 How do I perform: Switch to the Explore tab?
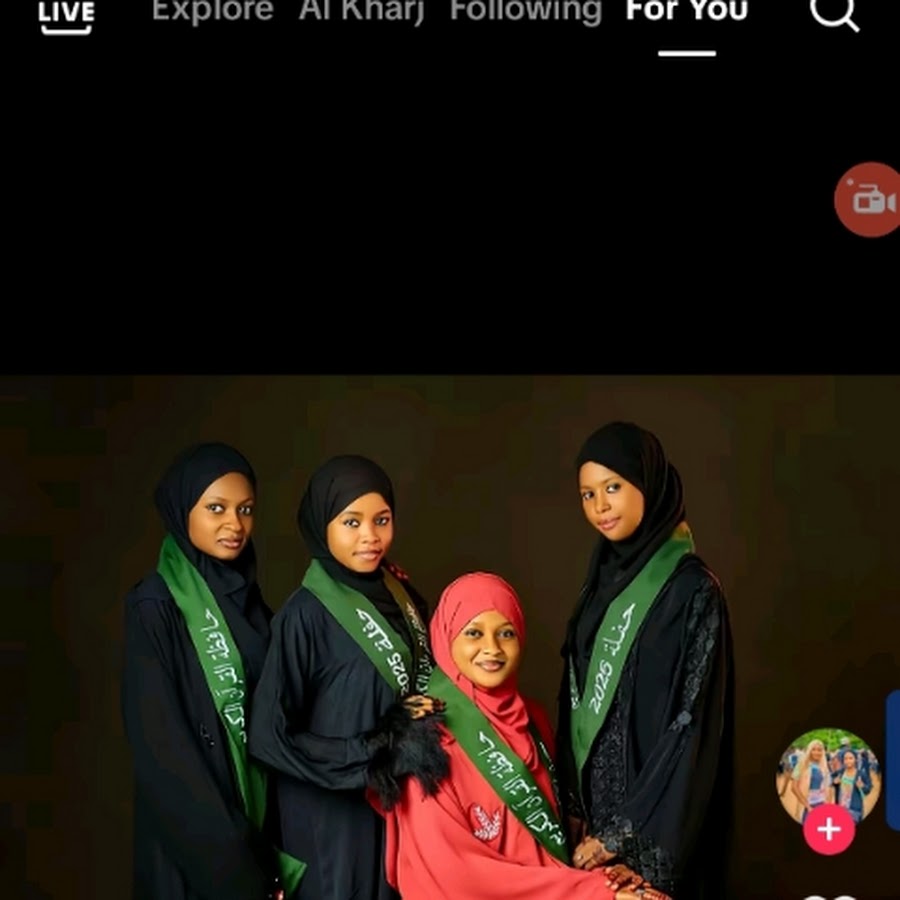212,12
